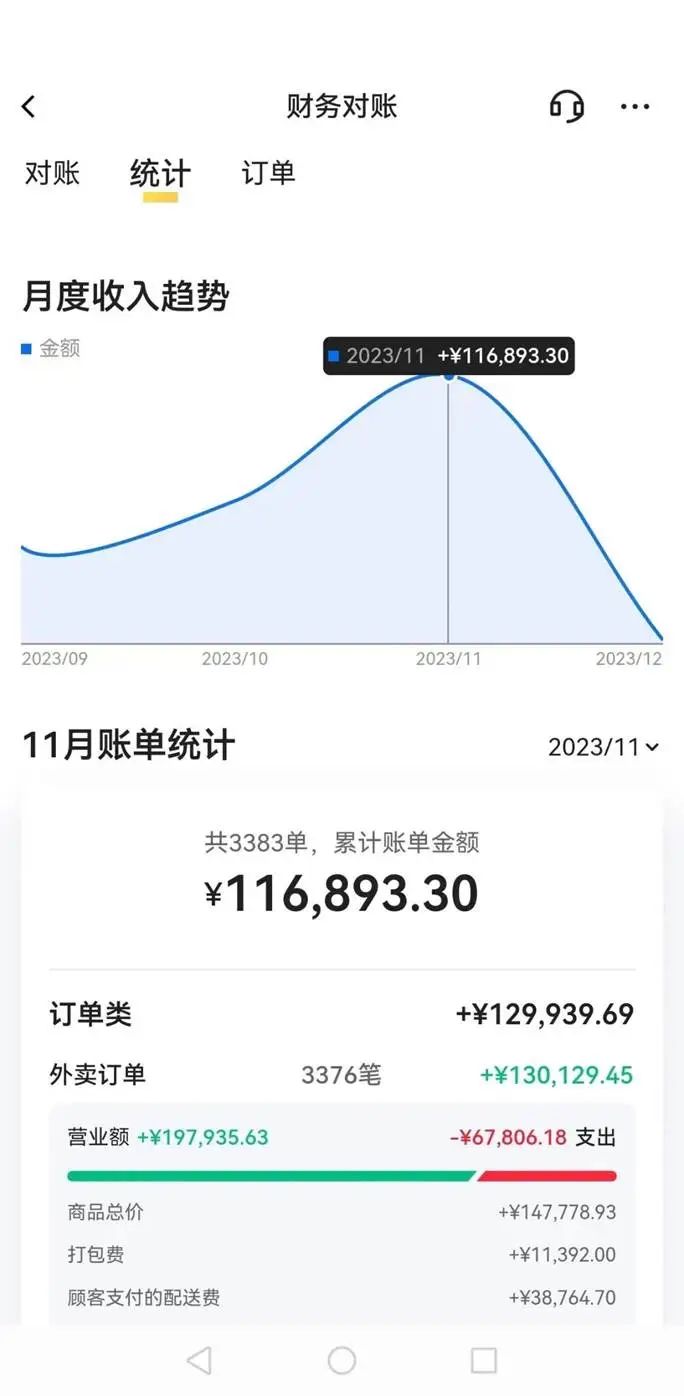Open the 2023/11 month dropdown
Screen dimensions: 684x1396
click(604, 747)
